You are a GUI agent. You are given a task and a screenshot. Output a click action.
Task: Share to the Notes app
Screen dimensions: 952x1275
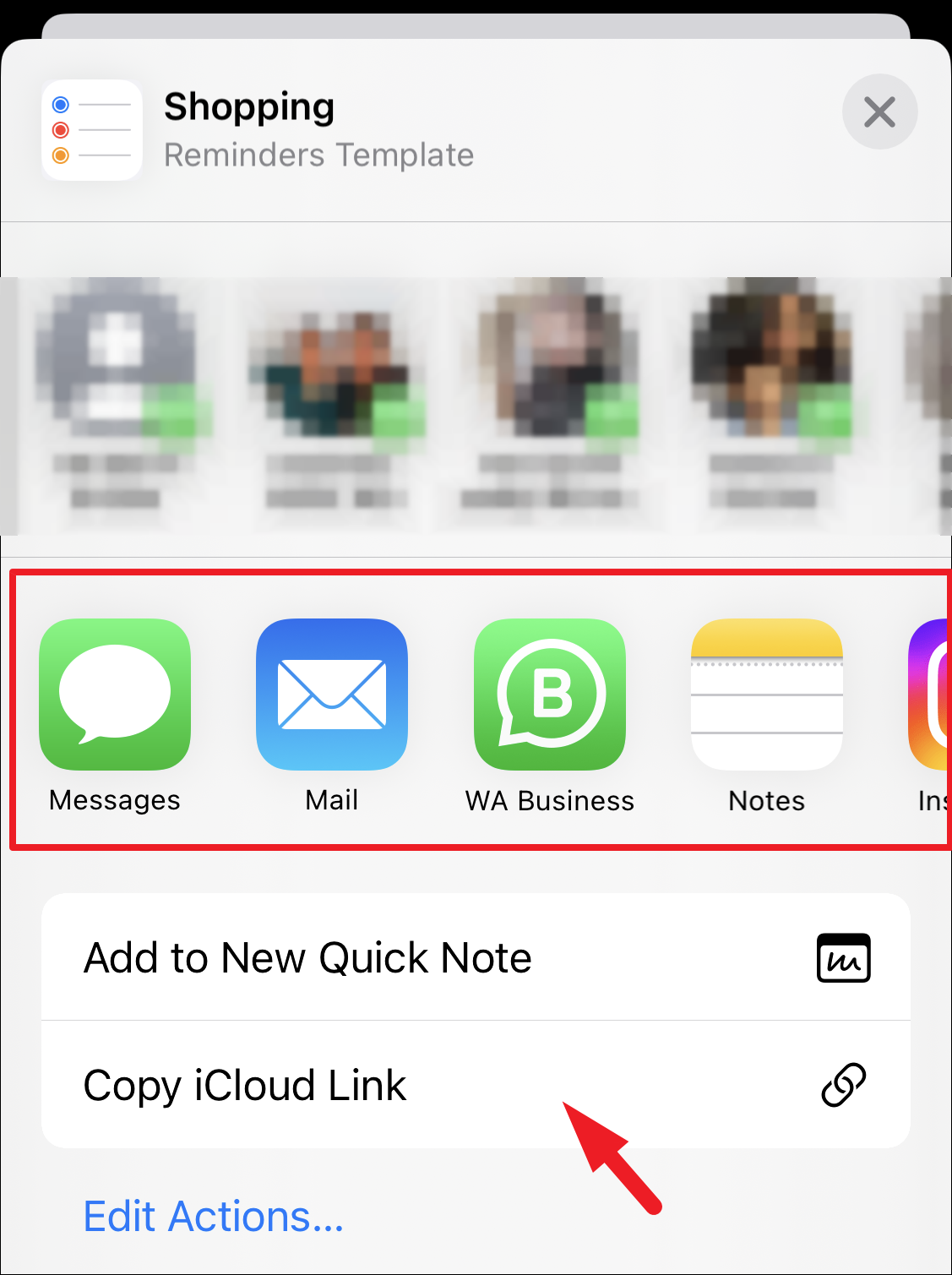767,695
